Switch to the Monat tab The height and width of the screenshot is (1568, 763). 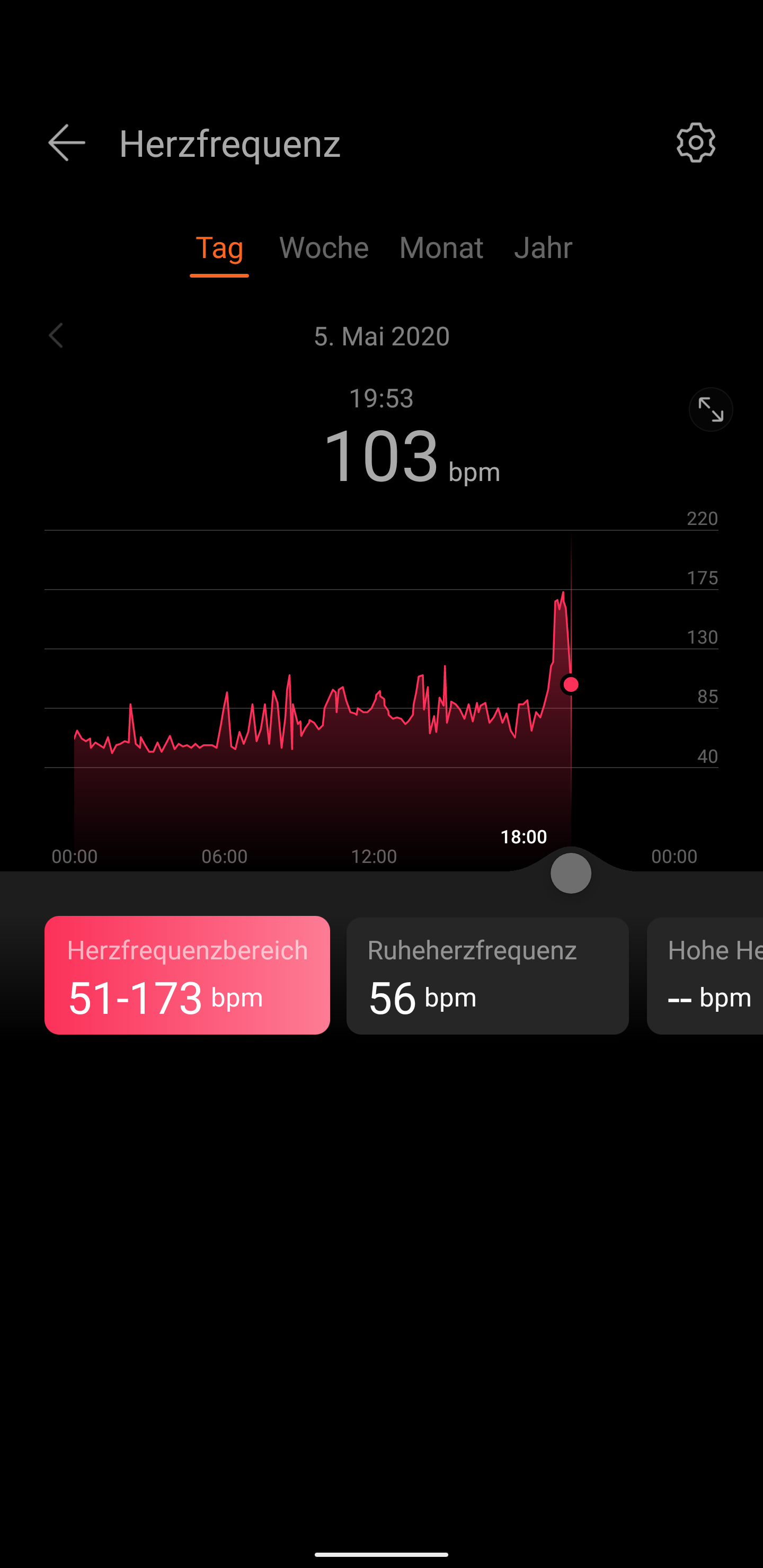tap(441, 248)
